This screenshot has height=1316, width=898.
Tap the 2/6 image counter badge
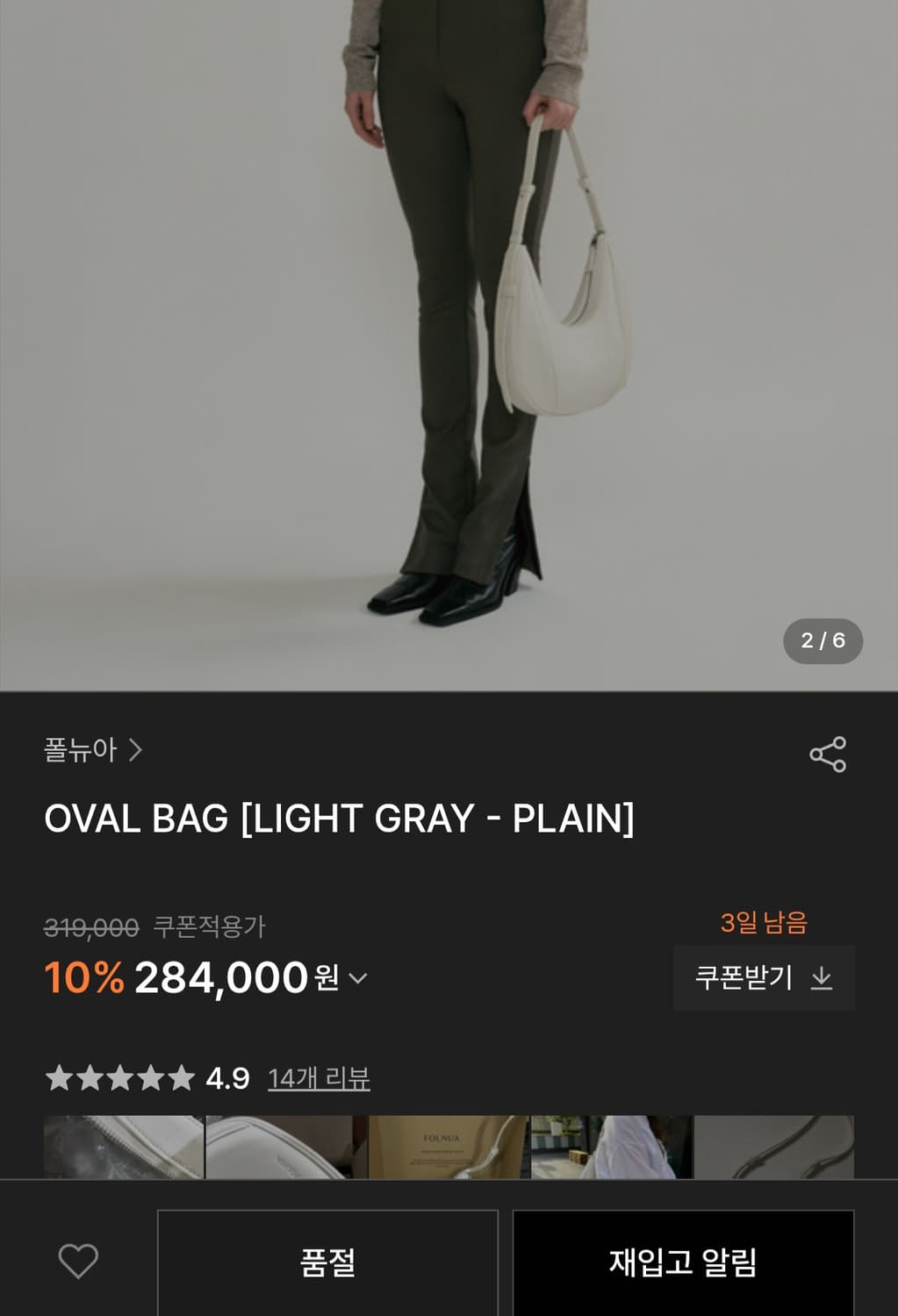pos(822,641)
